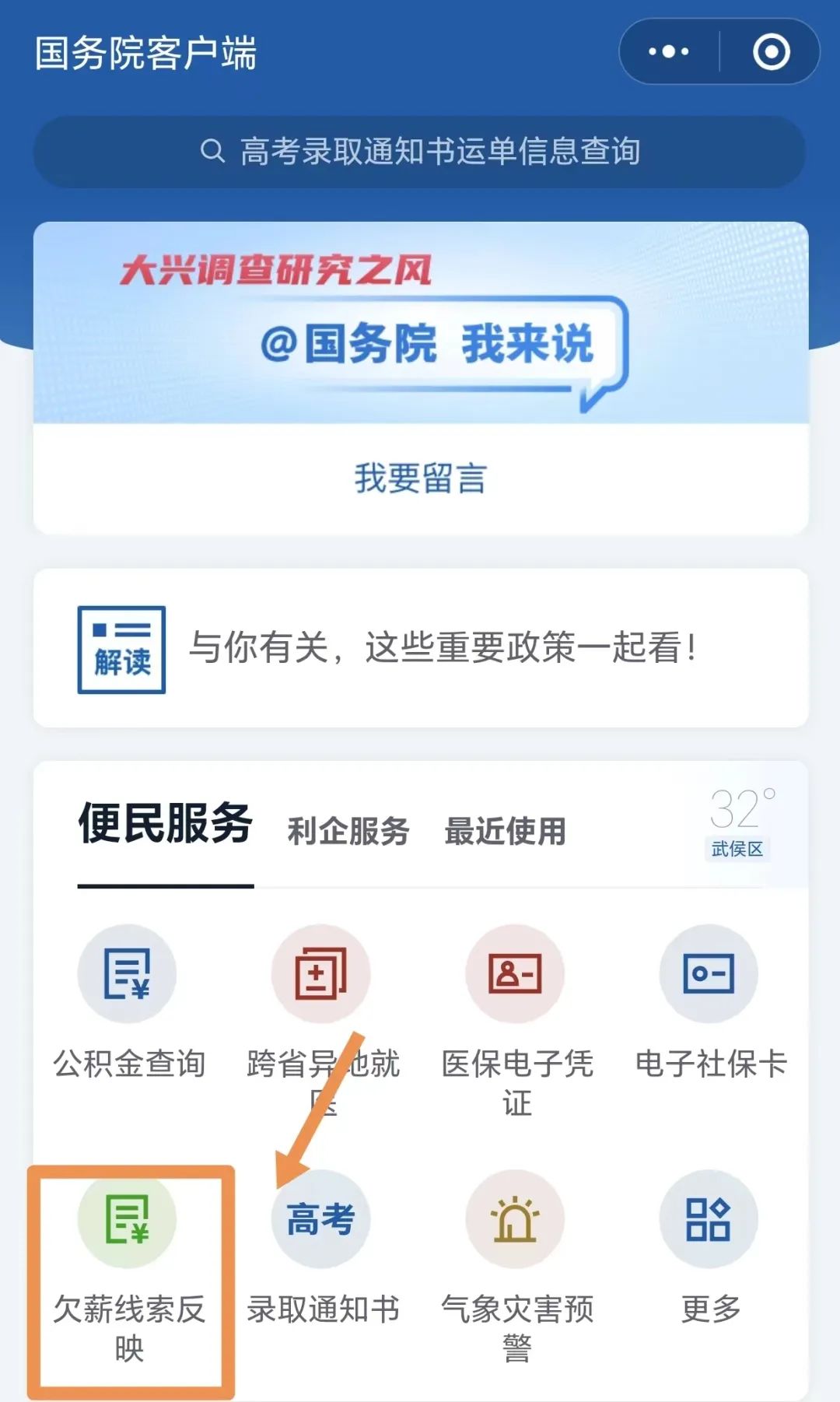The height and width of the screenshot is (1402, 840).
Task: Tap the 电子社保卡 card icon
Action: point(709,974)
